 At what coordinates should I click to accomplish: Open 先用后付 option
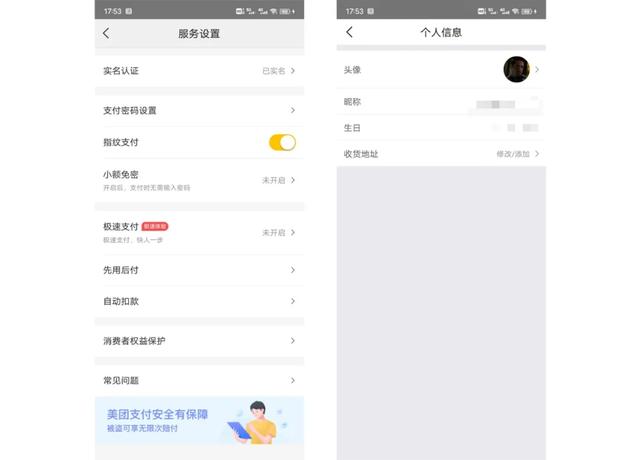[x=199, y=270]
